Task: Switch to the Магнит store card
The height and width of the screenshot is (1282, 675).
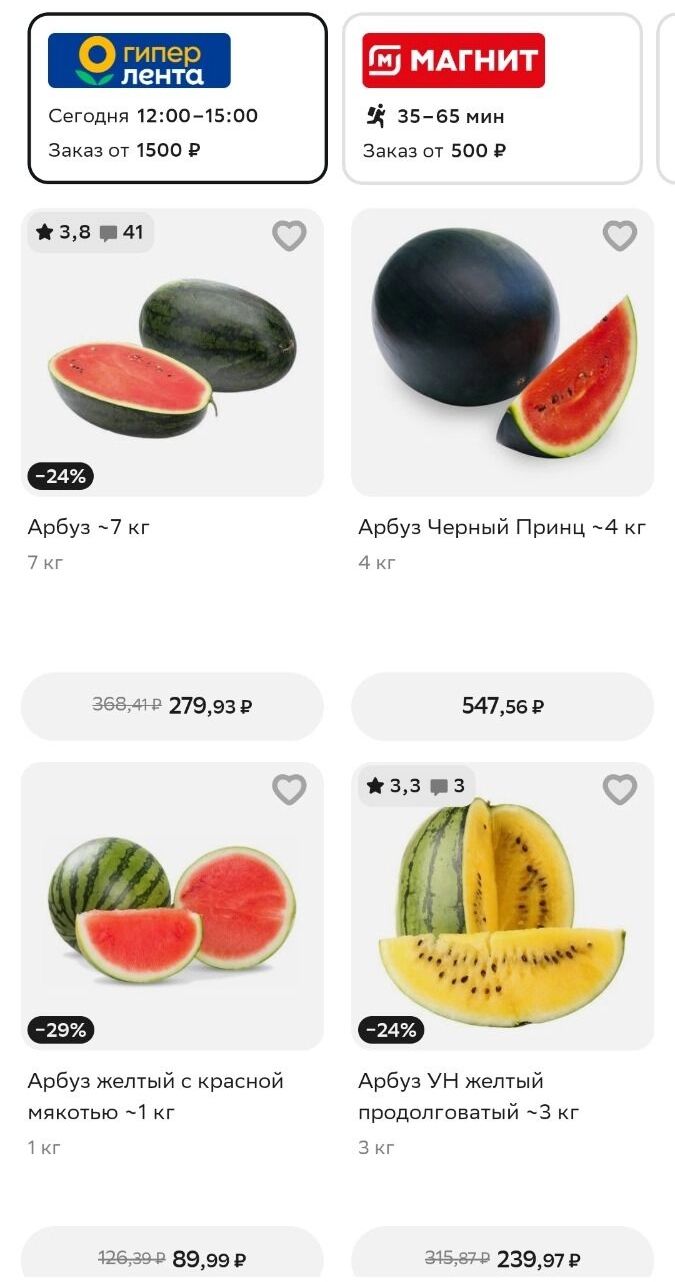Action: [492, 98]
